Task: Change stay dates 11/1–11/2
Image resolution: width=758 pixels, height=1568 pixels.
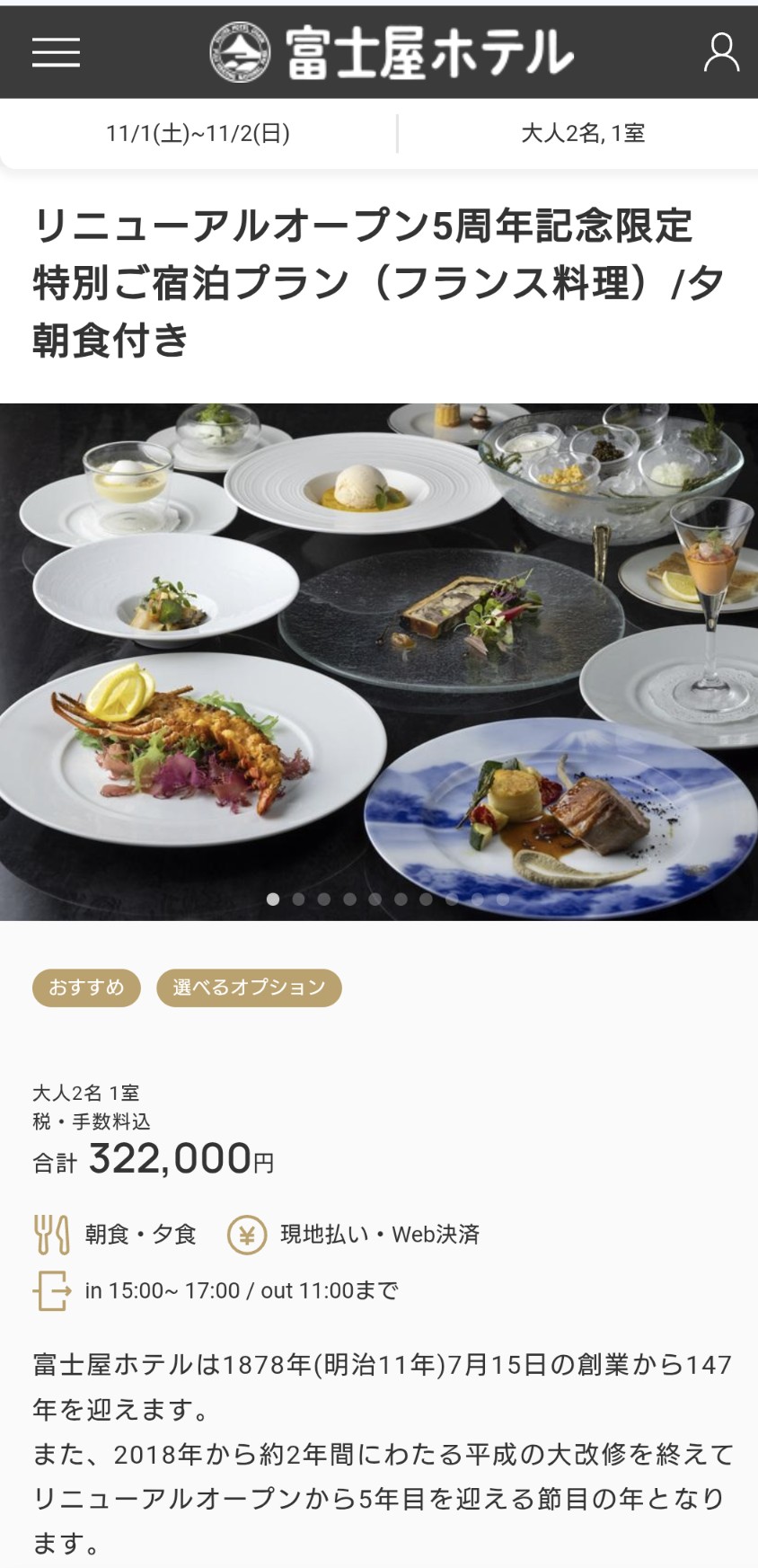Action: pos(198,134)
